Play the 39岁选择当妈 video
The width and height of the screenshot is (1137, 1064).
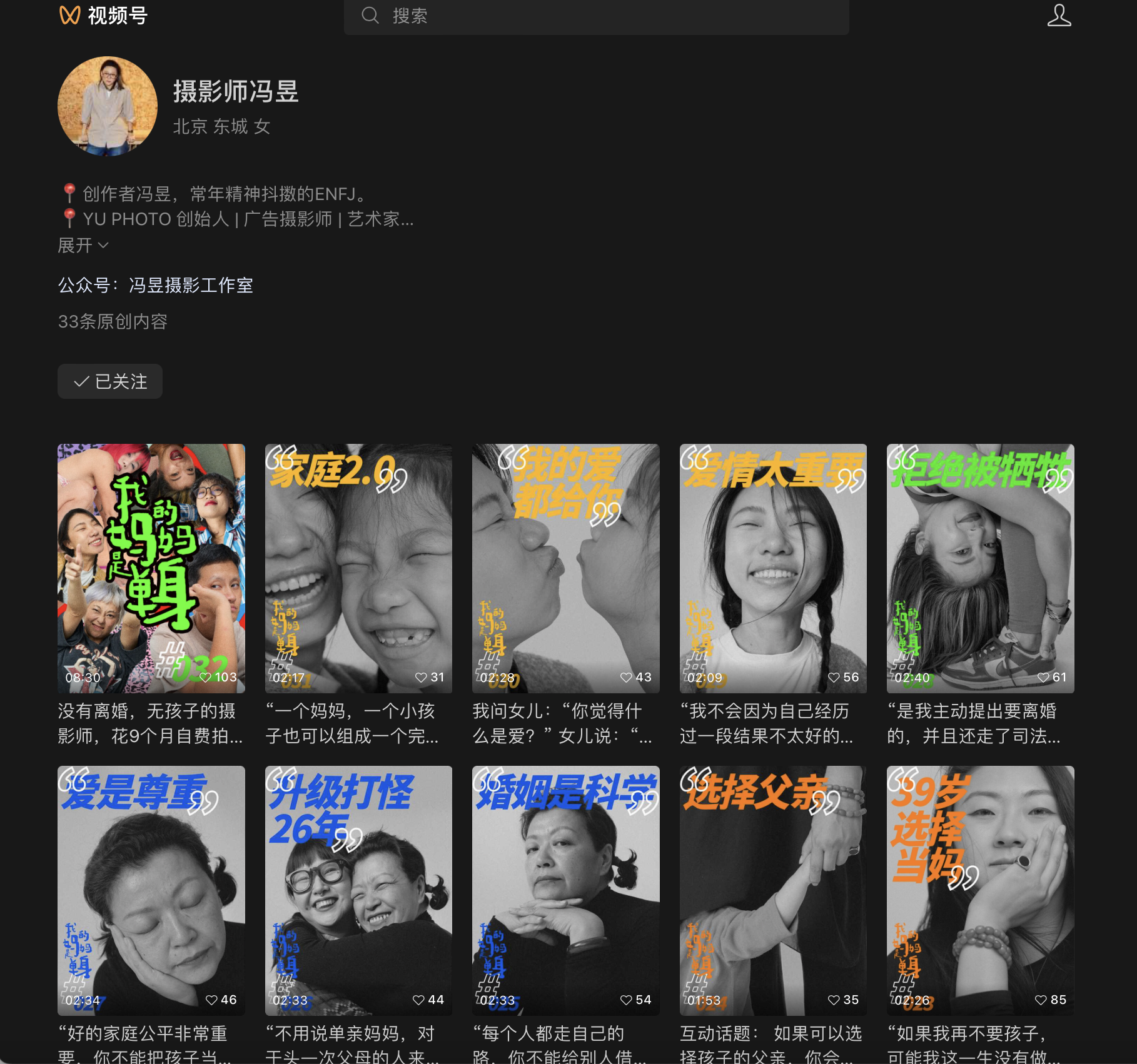point(980,890)
